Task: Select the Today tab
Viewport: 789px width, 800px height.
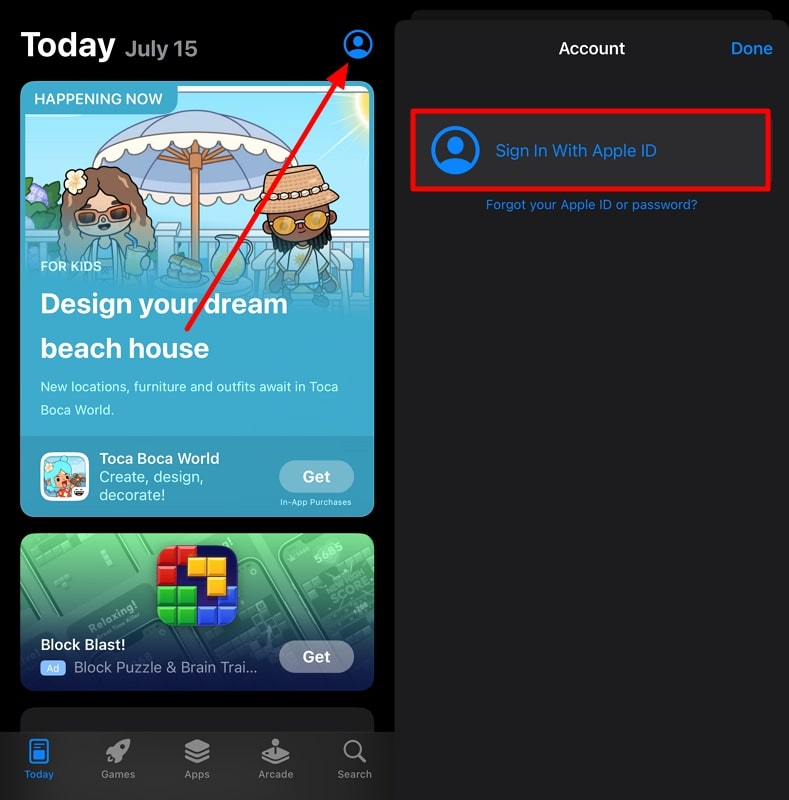Action: 39,759
